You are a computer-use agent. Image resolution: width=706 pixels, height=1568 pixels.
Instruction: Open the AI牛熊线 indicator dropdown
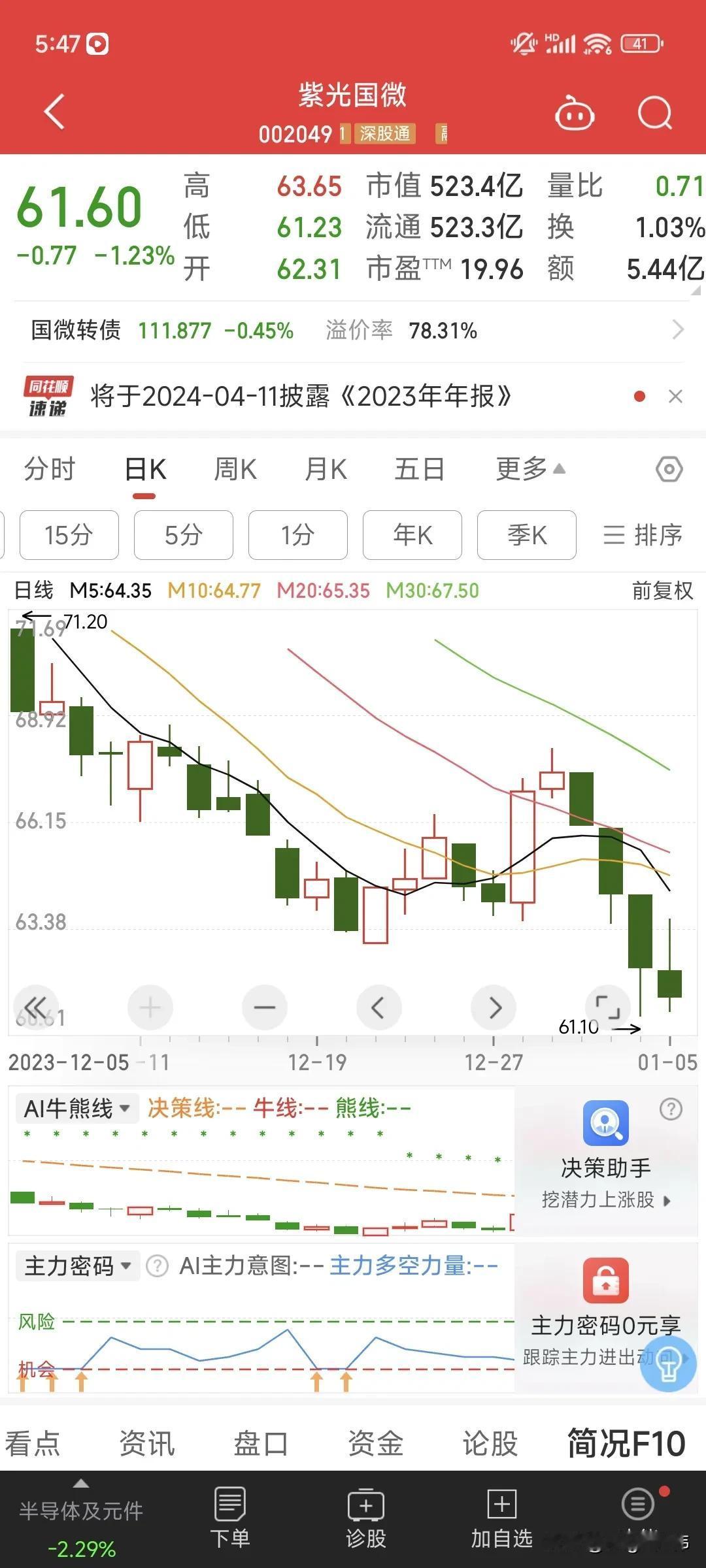(77, 1109)
